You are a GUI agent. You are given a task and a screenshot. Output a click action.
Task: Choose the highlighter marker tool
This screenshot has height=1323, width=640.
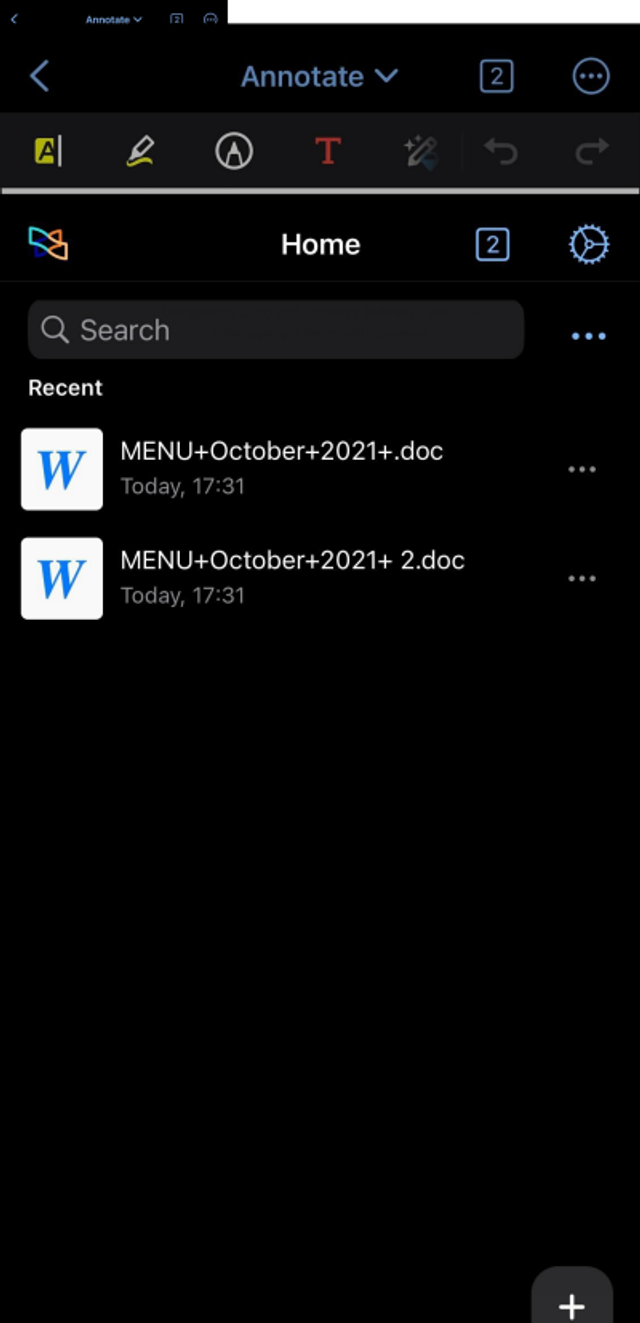click(x=140, y=151)
